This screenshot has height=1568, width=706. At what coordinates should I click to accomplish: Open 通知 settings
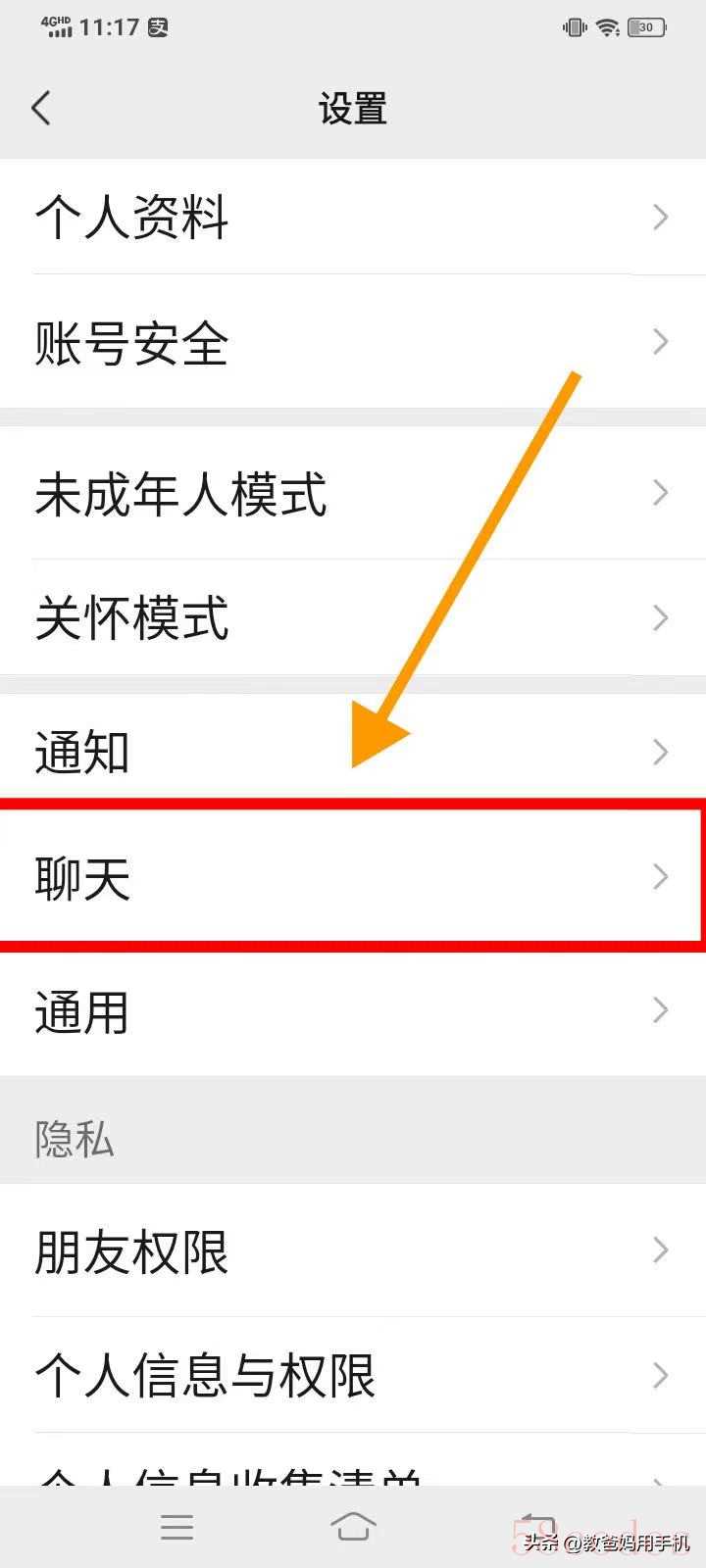(353, 752)
